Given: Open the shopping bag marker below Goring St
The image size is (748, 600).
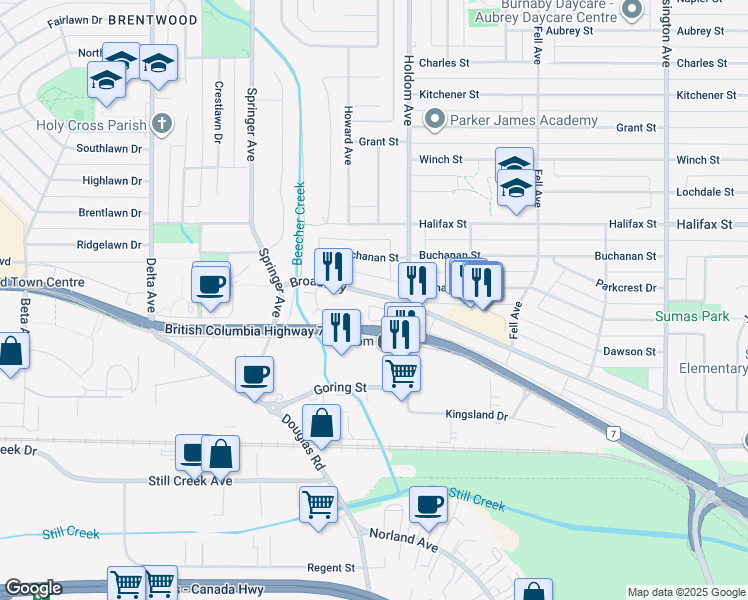Looking at the screenshot, I should tap(322, 427).
